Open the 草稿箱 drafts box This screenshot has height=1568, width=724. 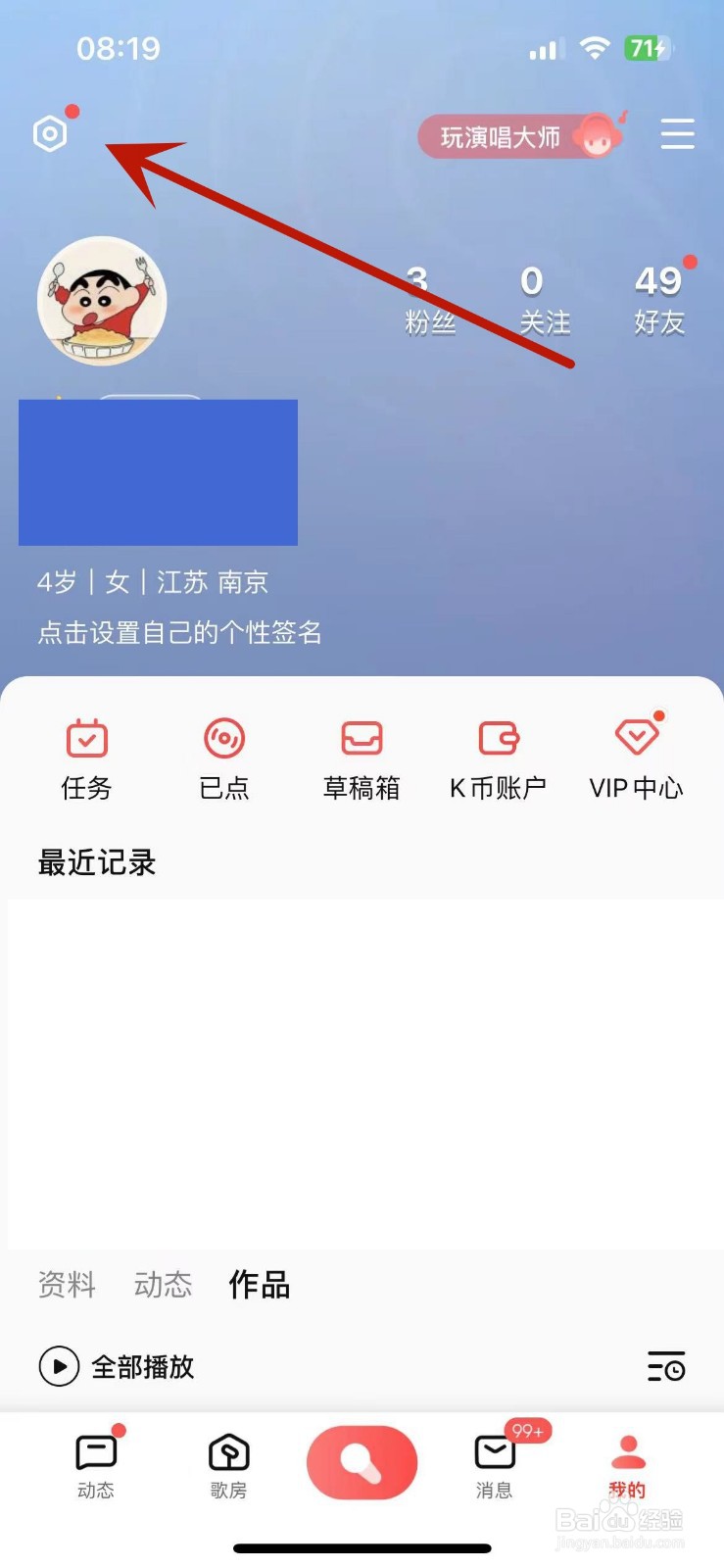coord(362,759)
